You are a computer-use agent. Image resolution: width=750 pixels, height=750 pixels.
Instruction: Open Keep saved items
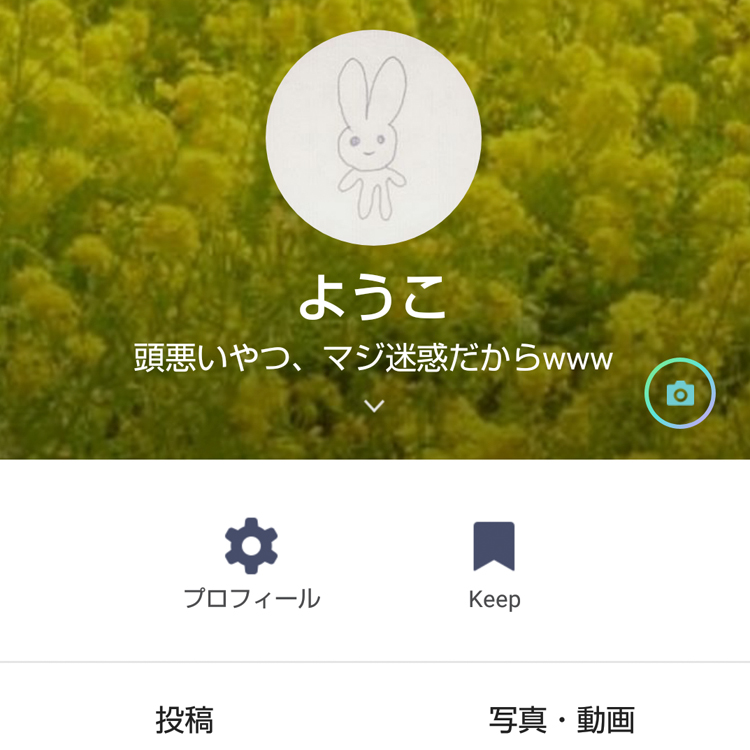point(494,563)
